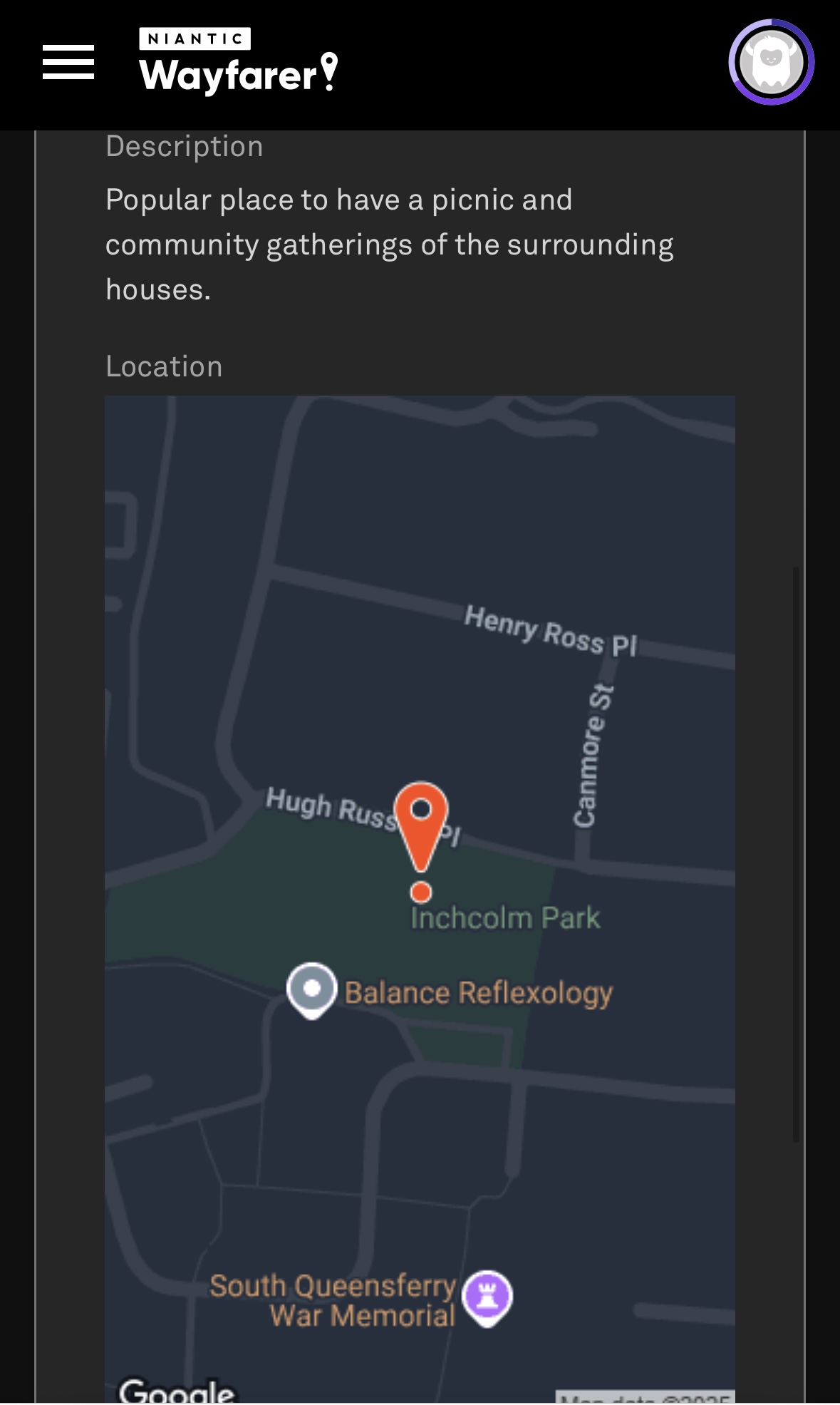Go to the Niantic Wayfarer home page
840x1405 pixels.
click(x=238, y=62)
